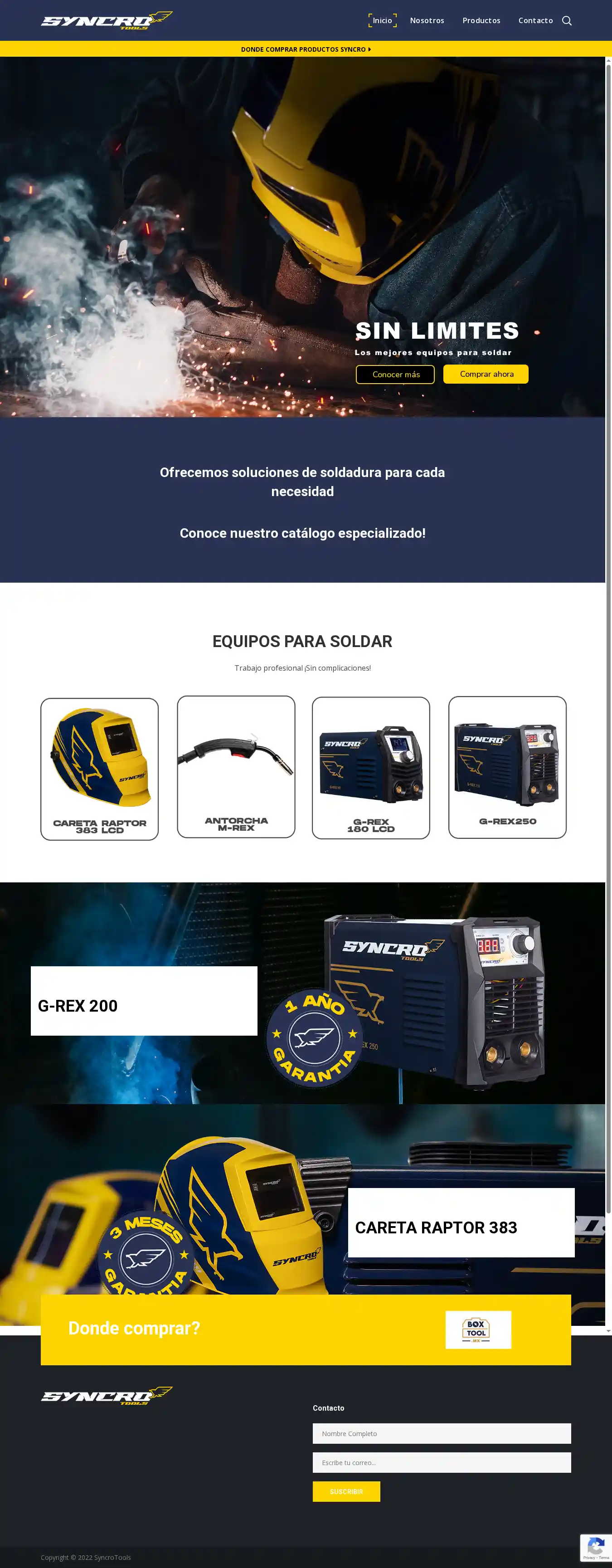Go to Contacto page

535,21
